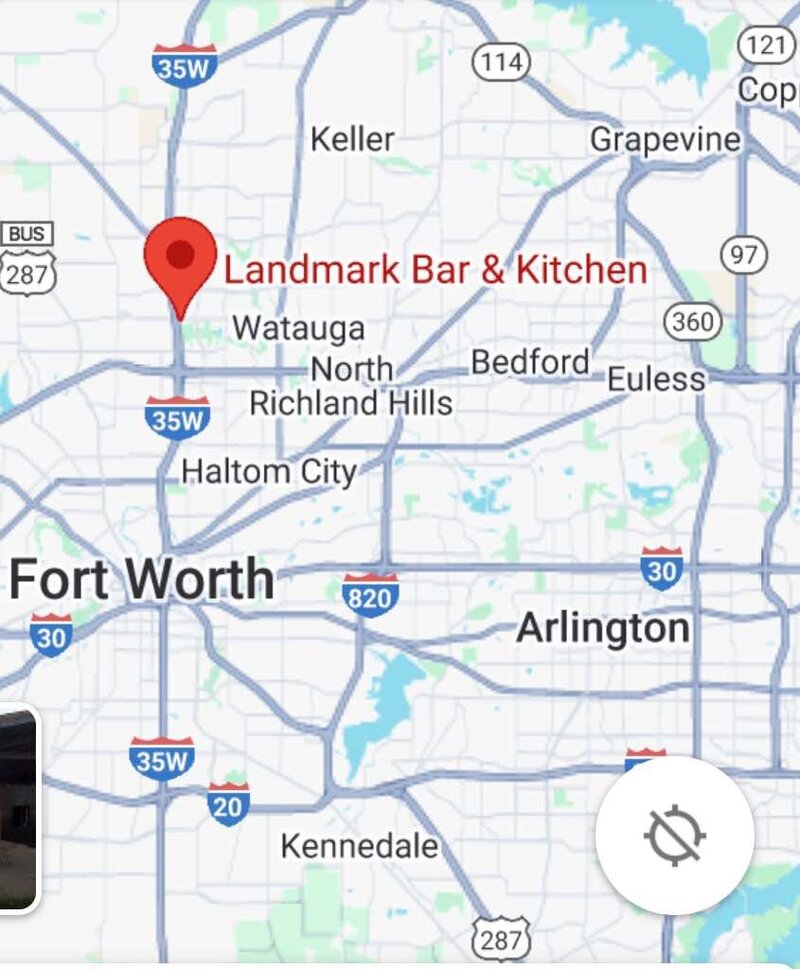Open the street view photo thumbnail
Viewport: 800px width, 969px height.
(x=17, y=808)
